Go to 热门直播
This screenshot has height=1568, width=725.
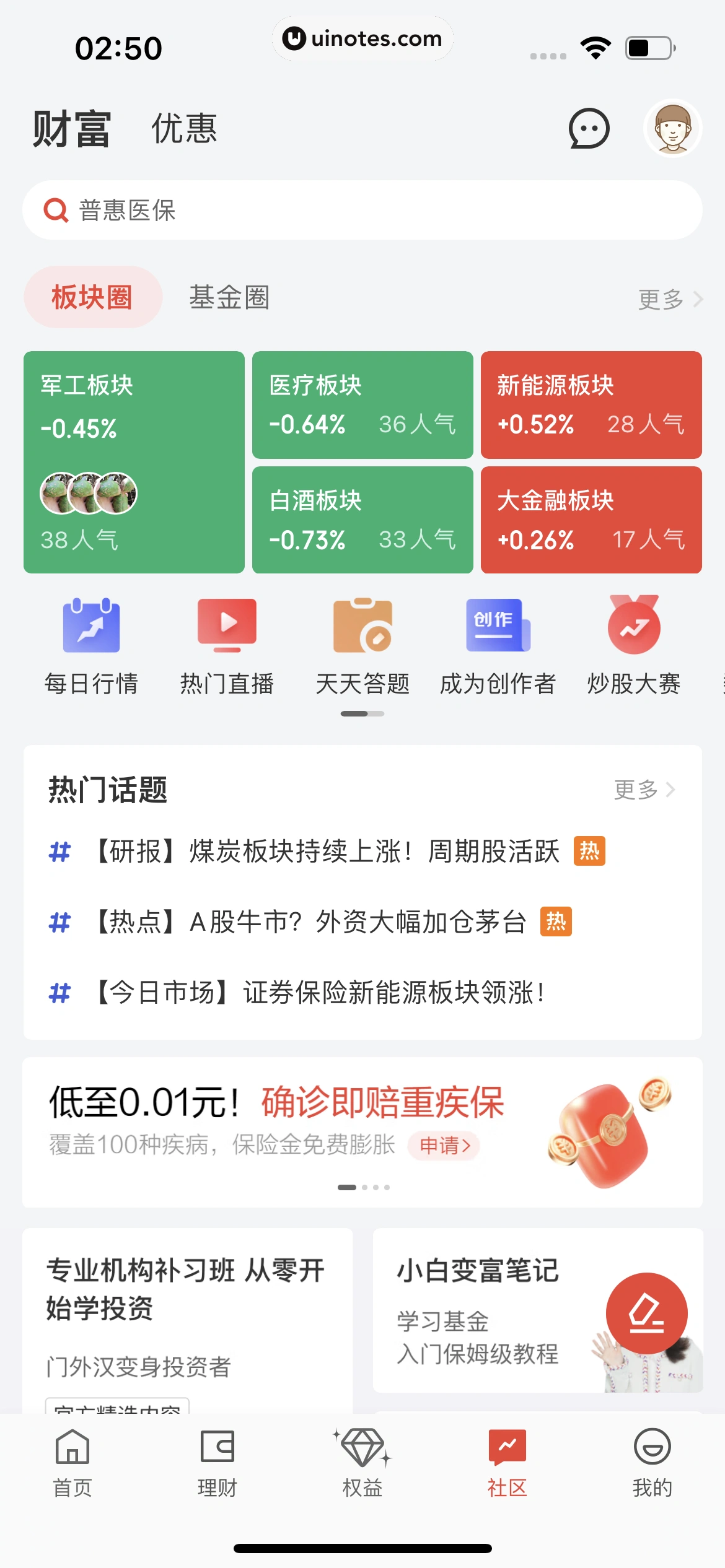pos(227,644)
